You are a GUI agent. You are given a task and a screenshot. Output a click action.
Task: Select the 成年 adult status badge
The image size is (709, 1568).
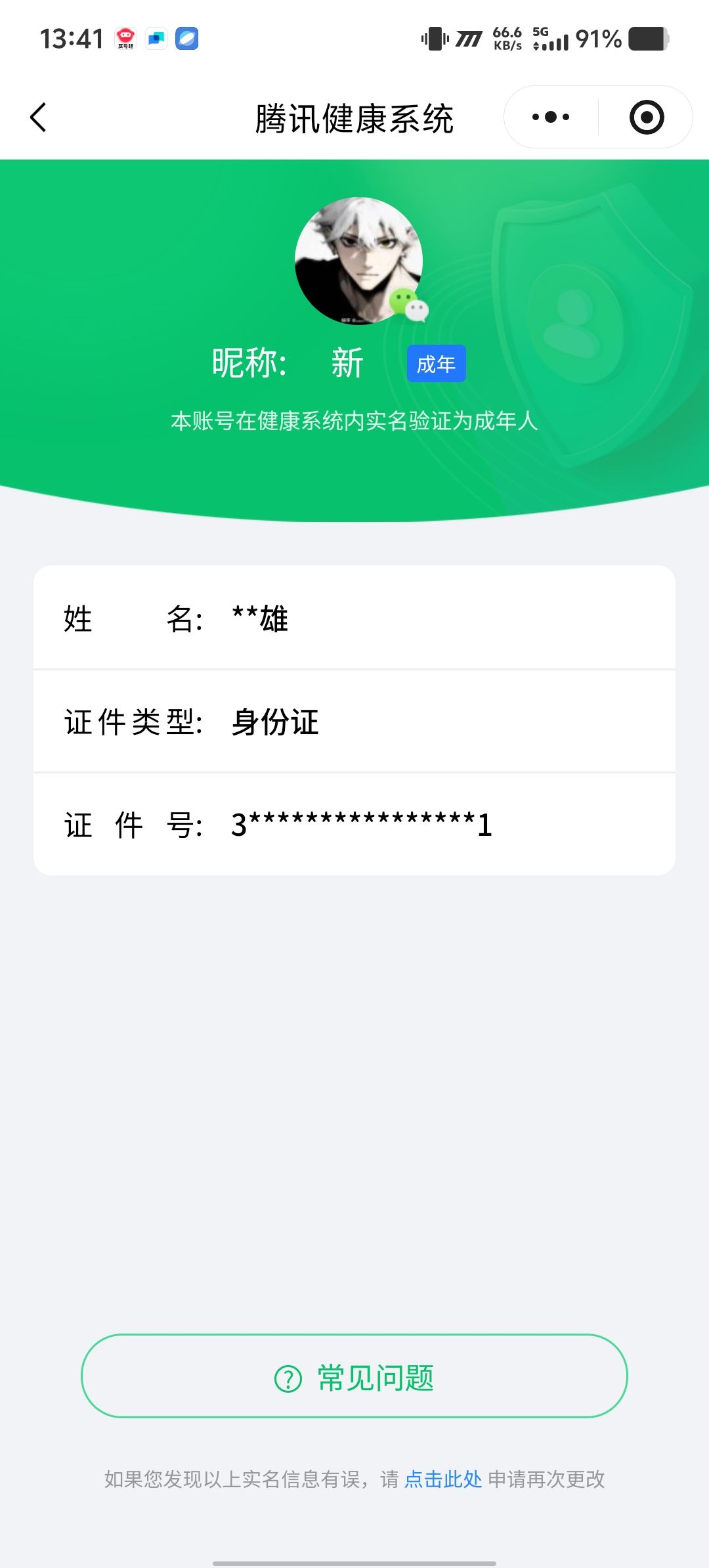435,362
